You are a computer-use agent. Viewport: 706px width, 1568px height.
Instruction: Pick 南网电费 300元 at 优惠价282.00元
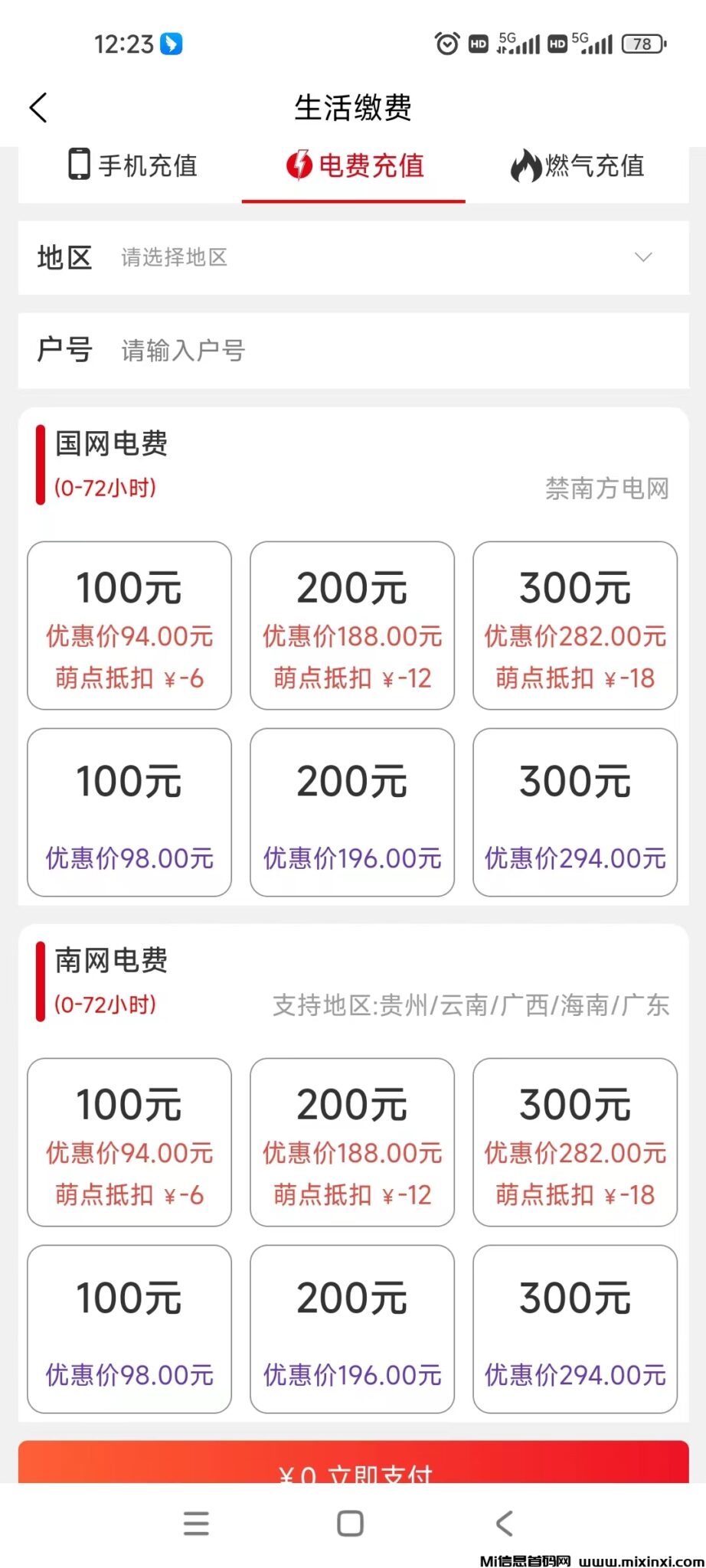pos(575,1142)
